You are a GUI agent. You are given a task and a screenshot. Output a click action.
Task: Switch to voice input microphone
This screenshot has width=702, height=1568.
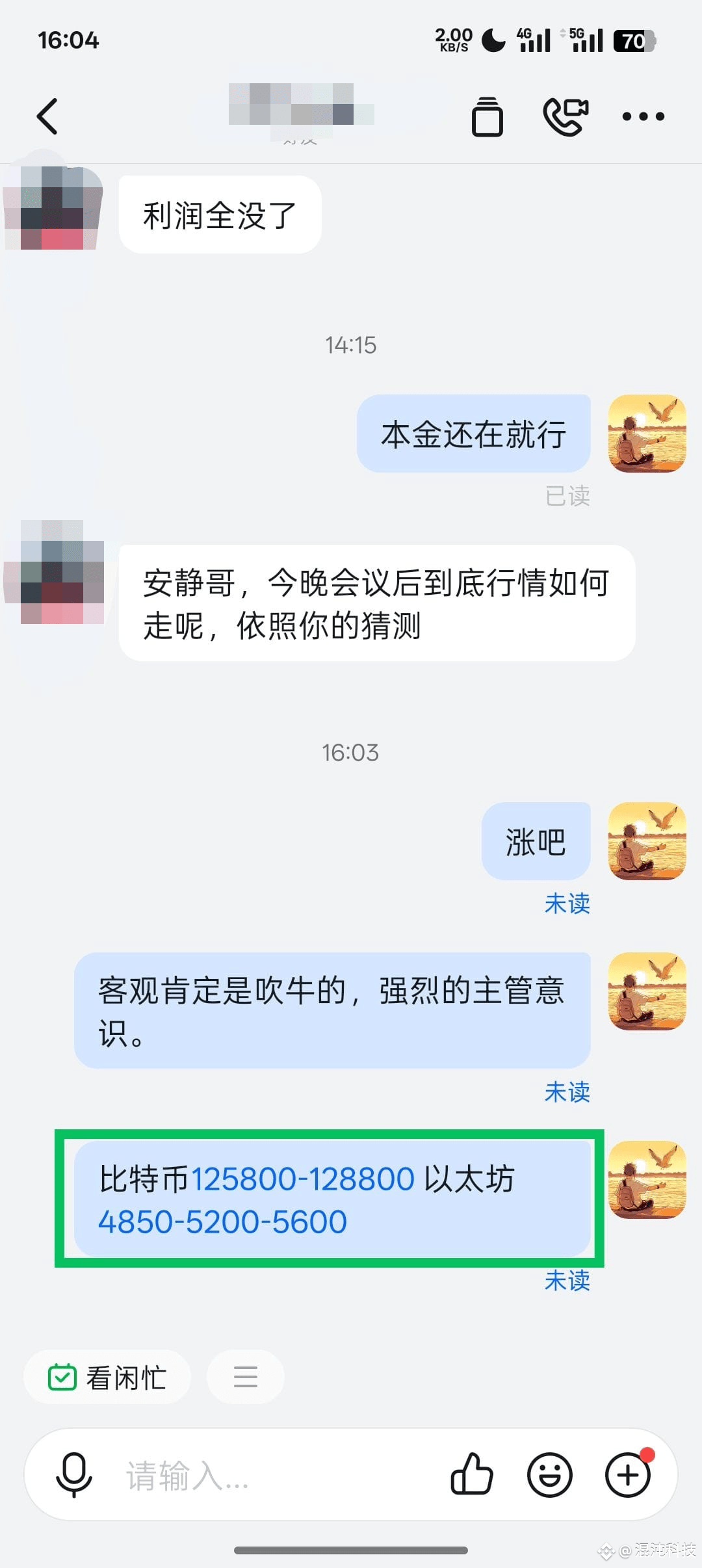tap(74, 1474)
